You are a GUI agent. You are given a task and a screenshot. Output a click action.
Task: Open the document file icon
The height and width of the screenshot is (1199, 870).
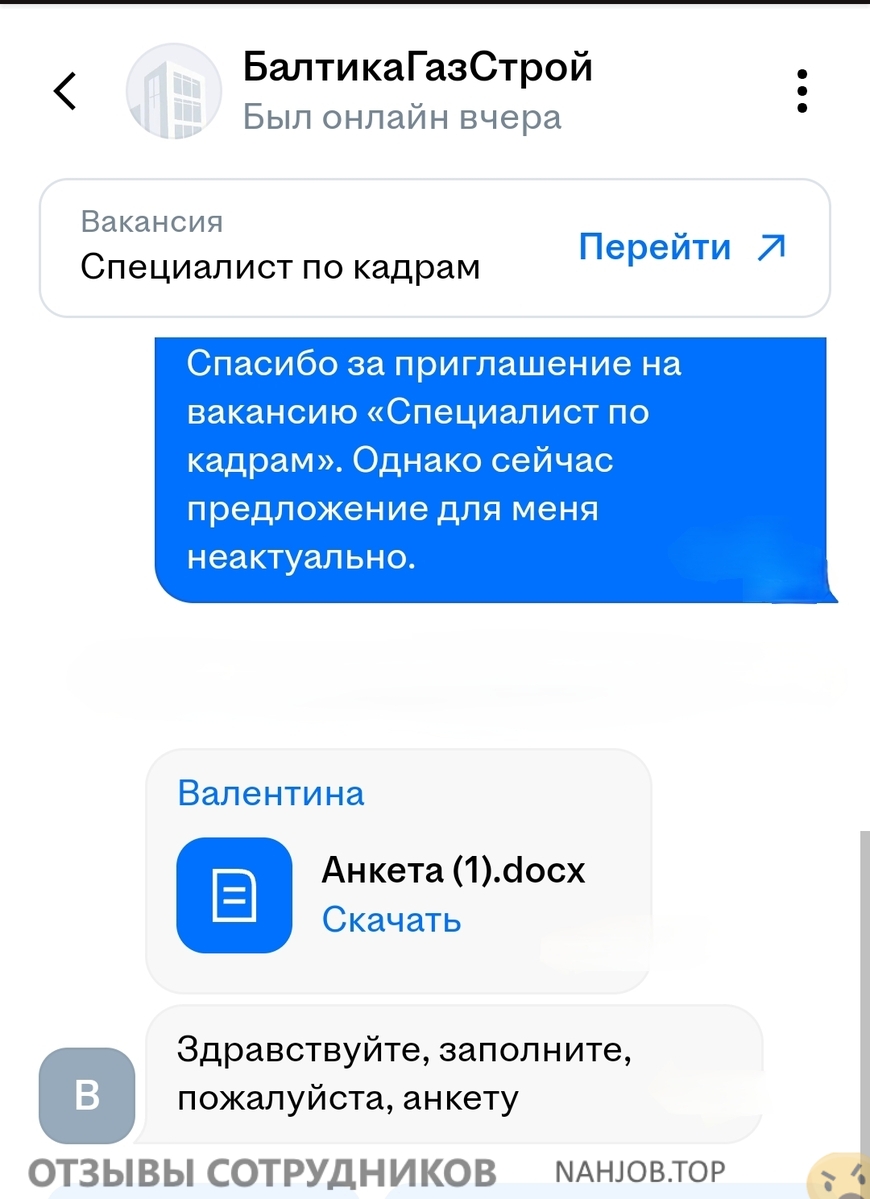pos(234,895)
